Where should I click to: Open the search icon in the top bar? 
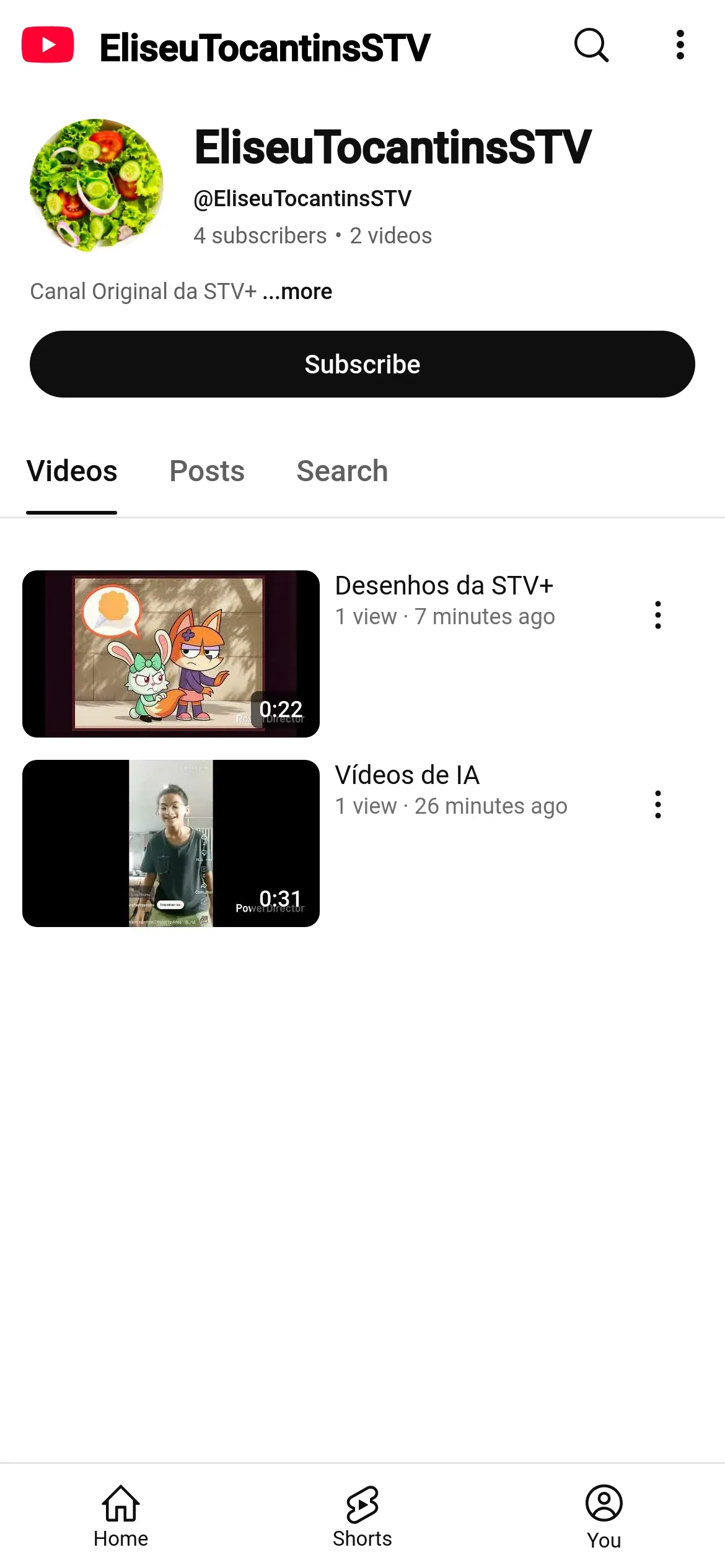591,45
